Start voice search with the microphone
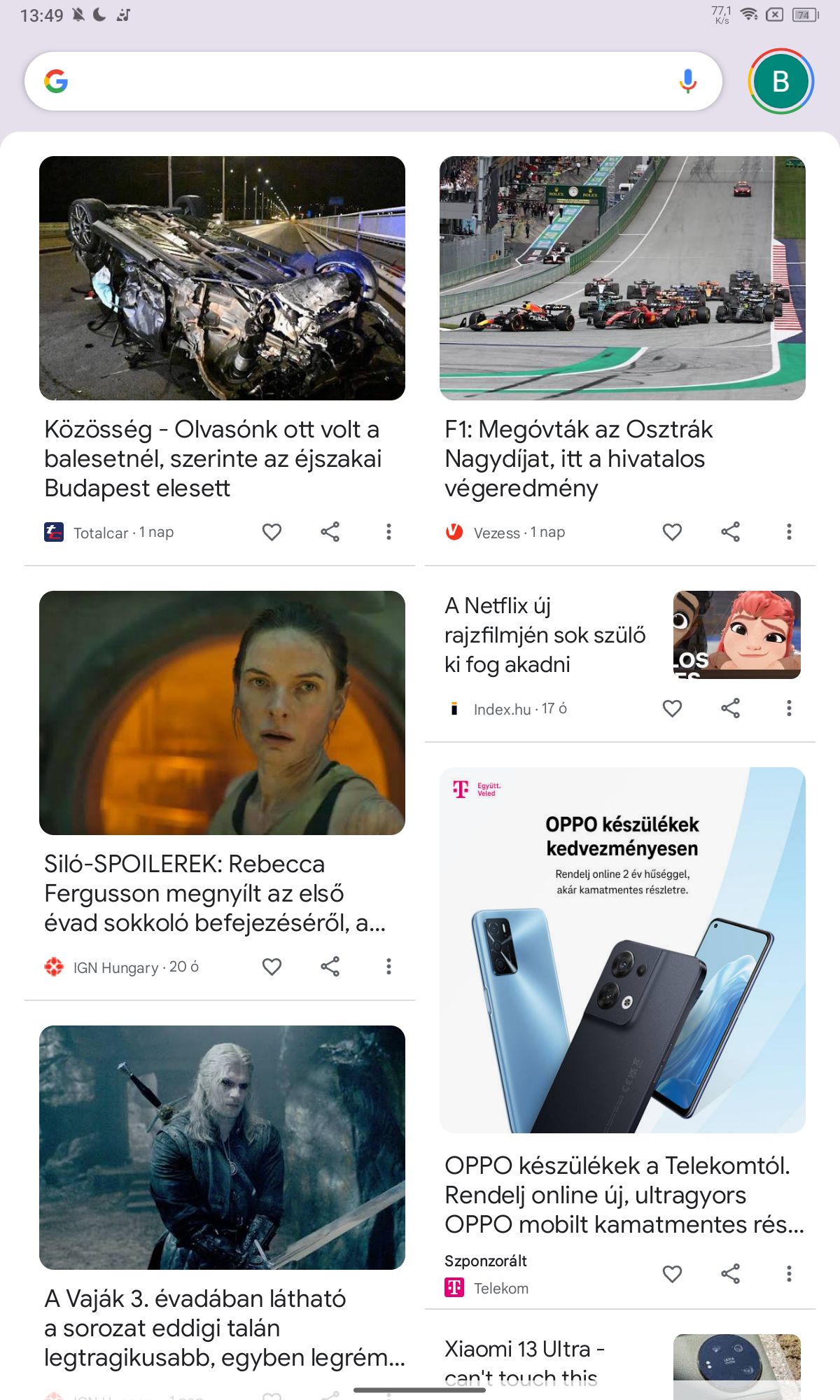 pyautogui.click(x=688, y=81)
